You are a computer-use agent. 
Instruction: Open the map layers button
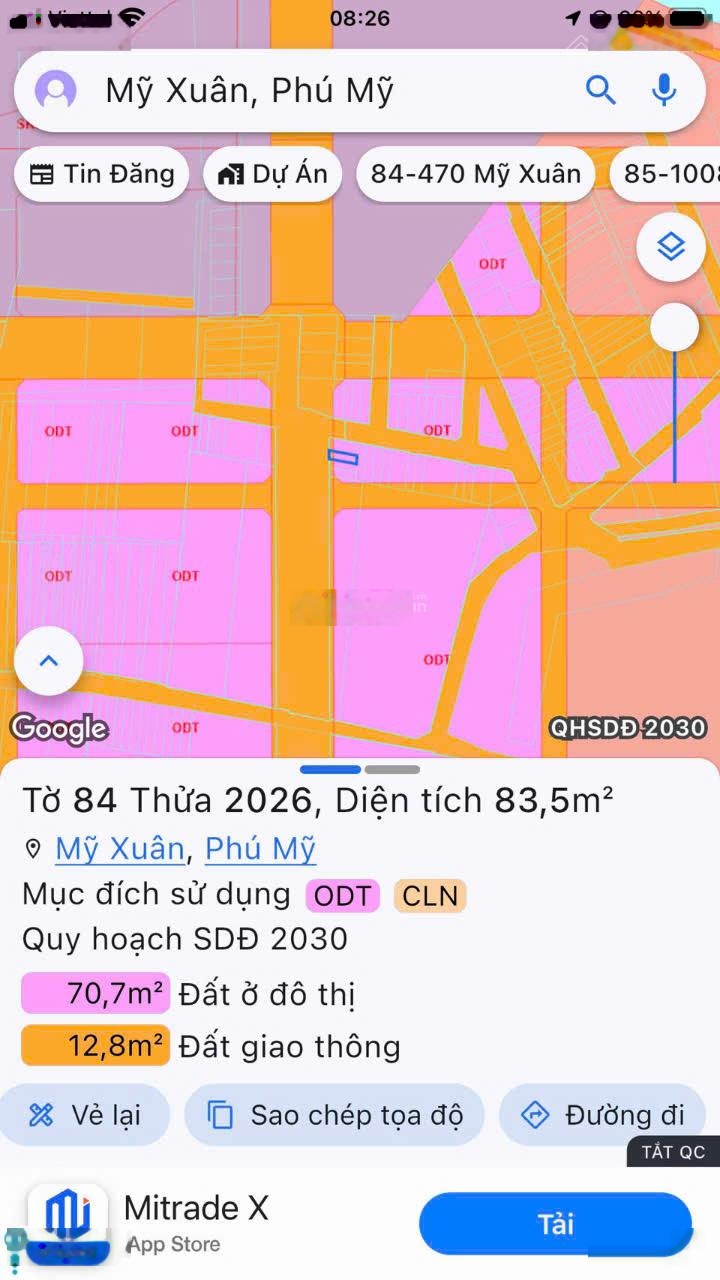coord(670,246)
